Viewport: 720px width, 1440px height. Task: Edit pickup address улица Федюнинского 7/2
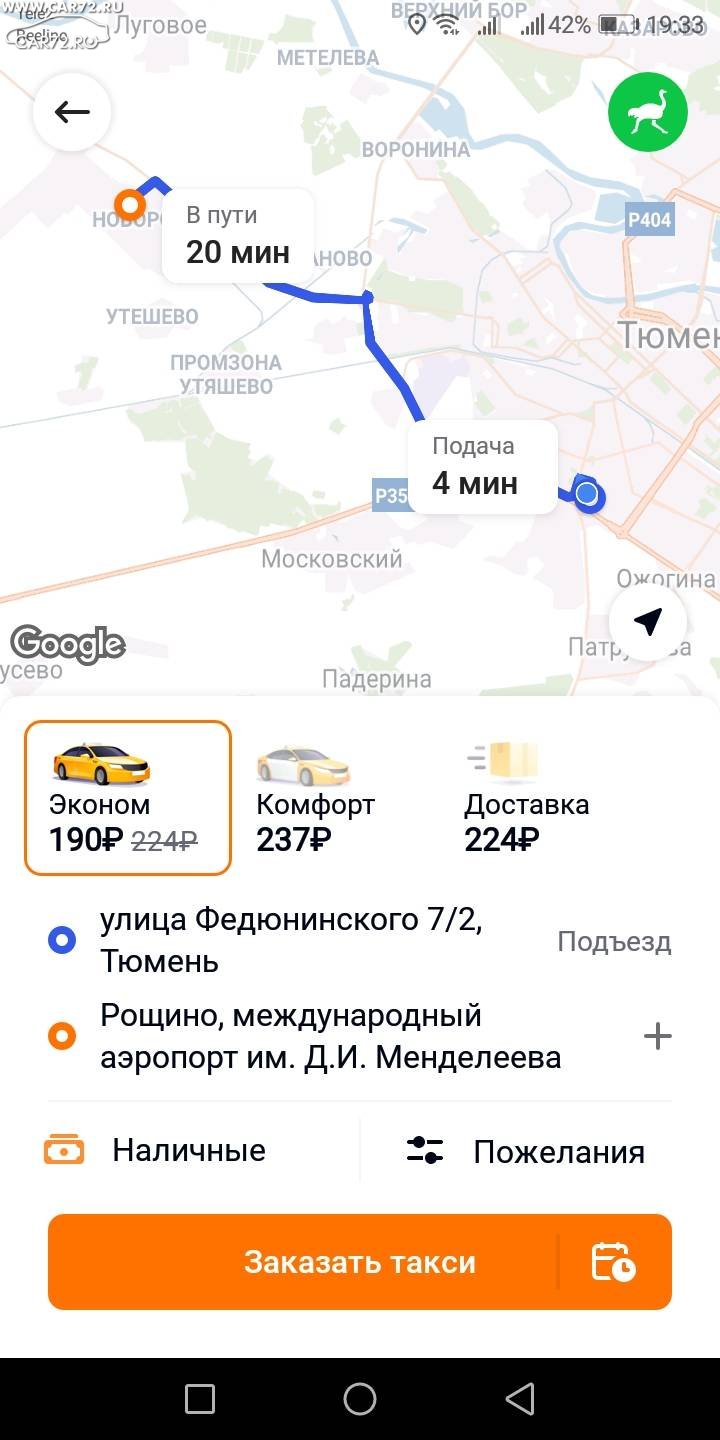pos(290,940)
